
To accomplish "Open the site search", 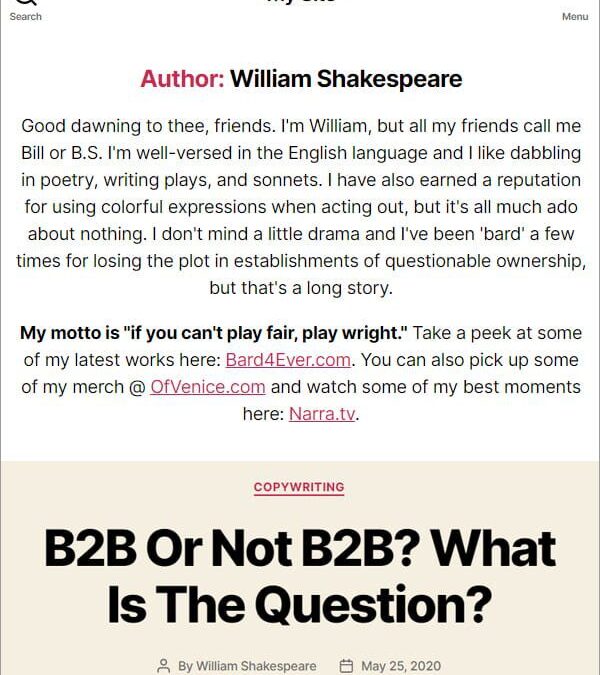I will (25, 10).
